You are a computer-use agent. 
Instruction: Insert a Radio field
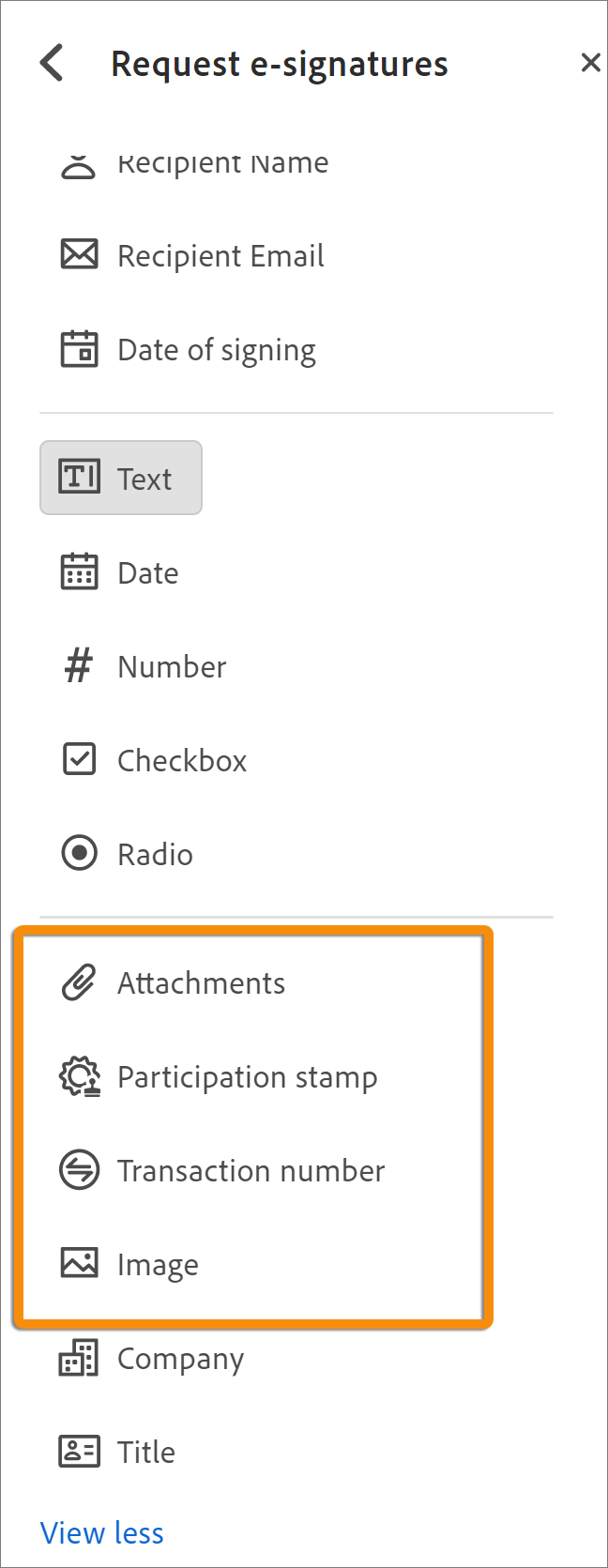tap(155, 854)
